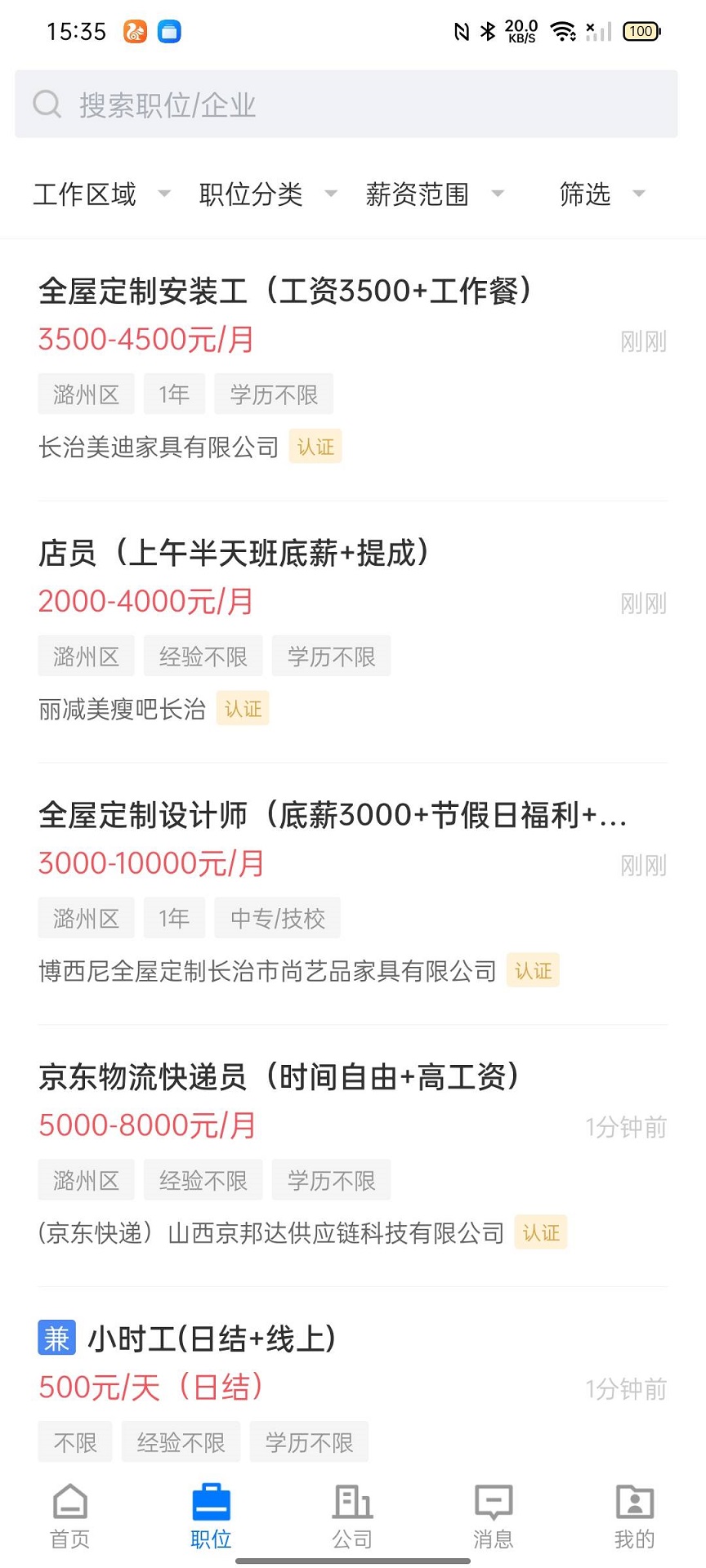The image size is (706, 1568).
Task: Toggle the 中专/技校 tag on designer listing
Action: pyautogui.click(x=277, y=918)
